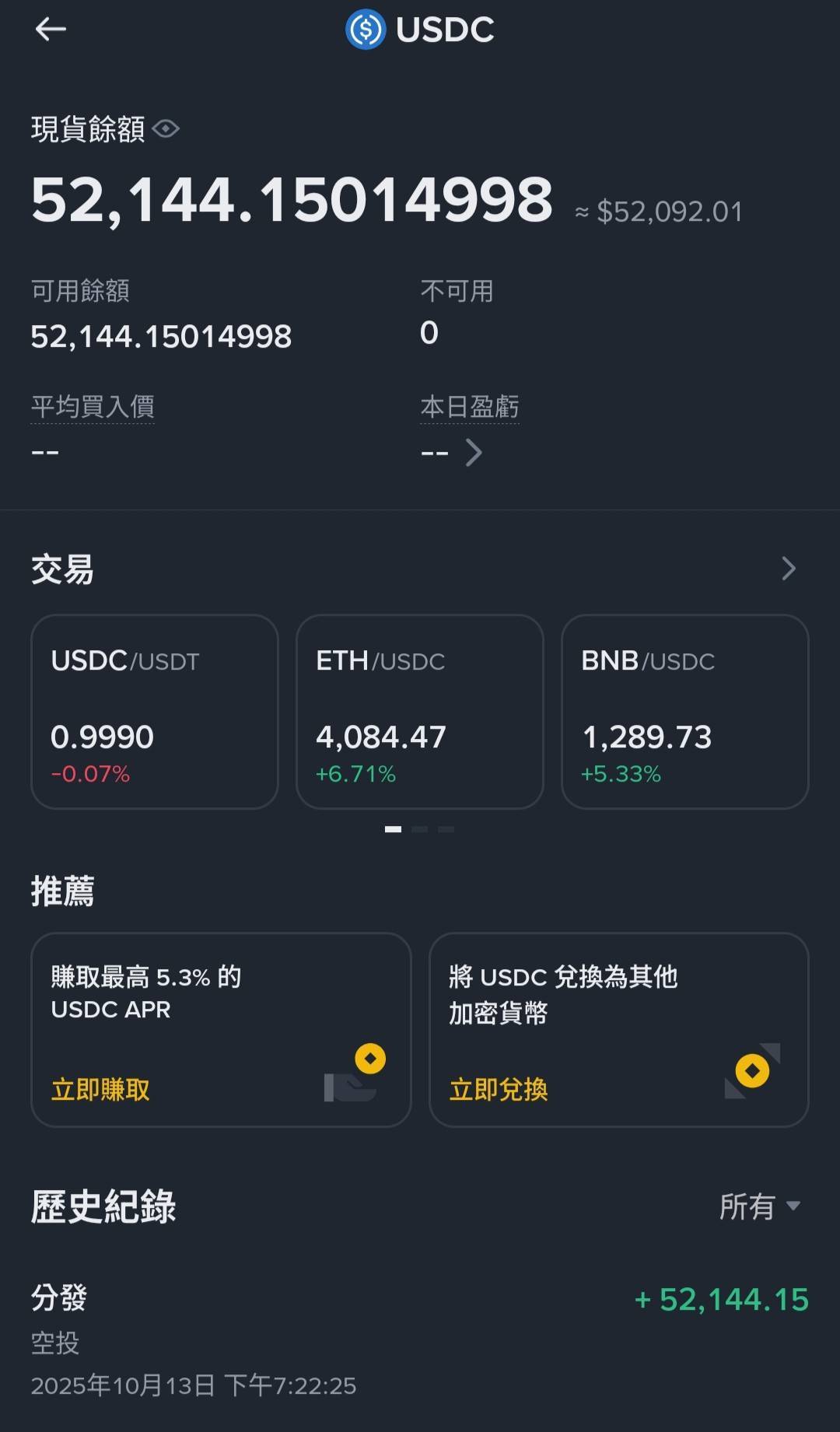This screenshot has height=1432, width=840.
Task: Tap the 平均買入價 info label
Action: (93, 407)
